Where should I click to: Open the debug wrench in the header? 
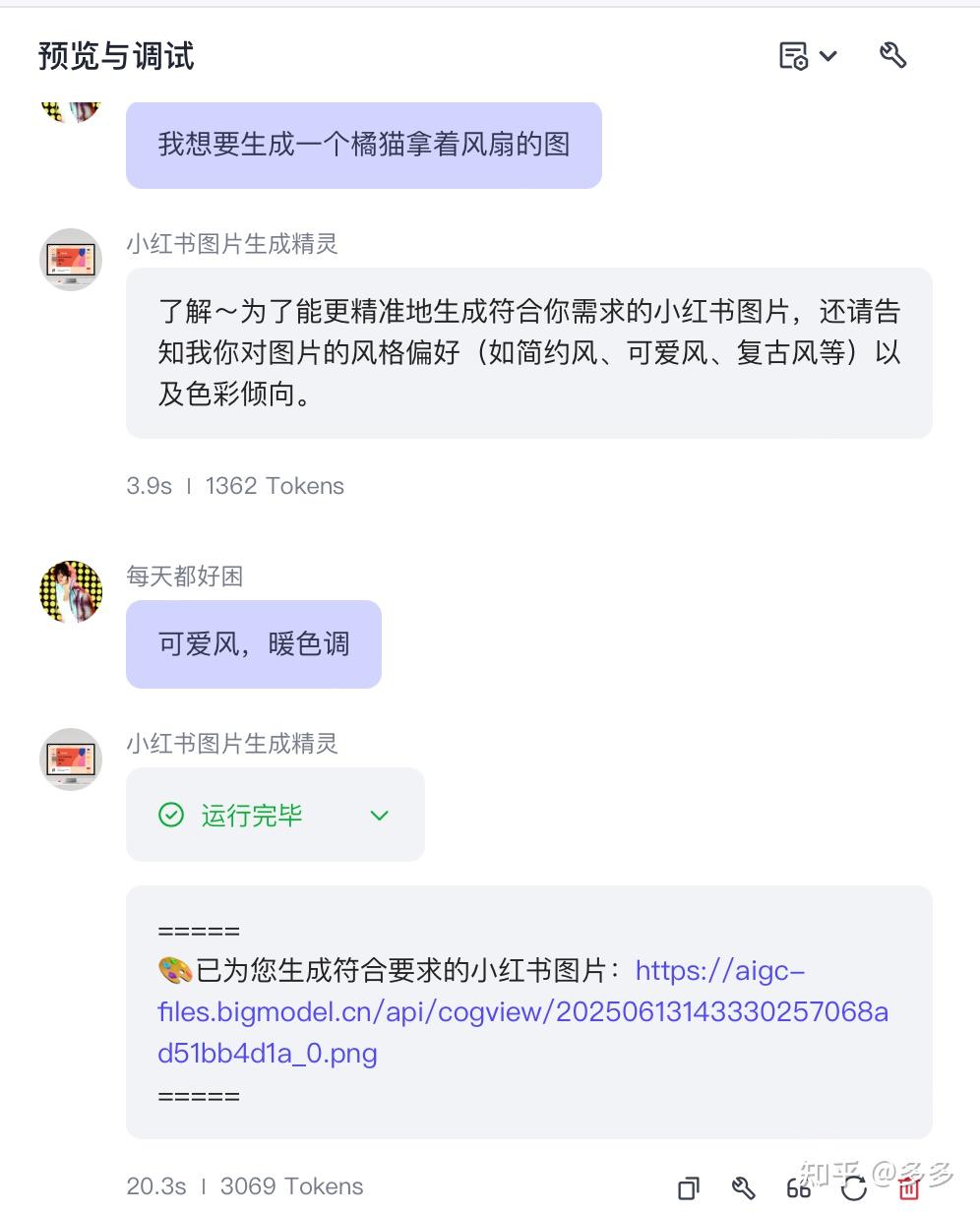[892, 56]
